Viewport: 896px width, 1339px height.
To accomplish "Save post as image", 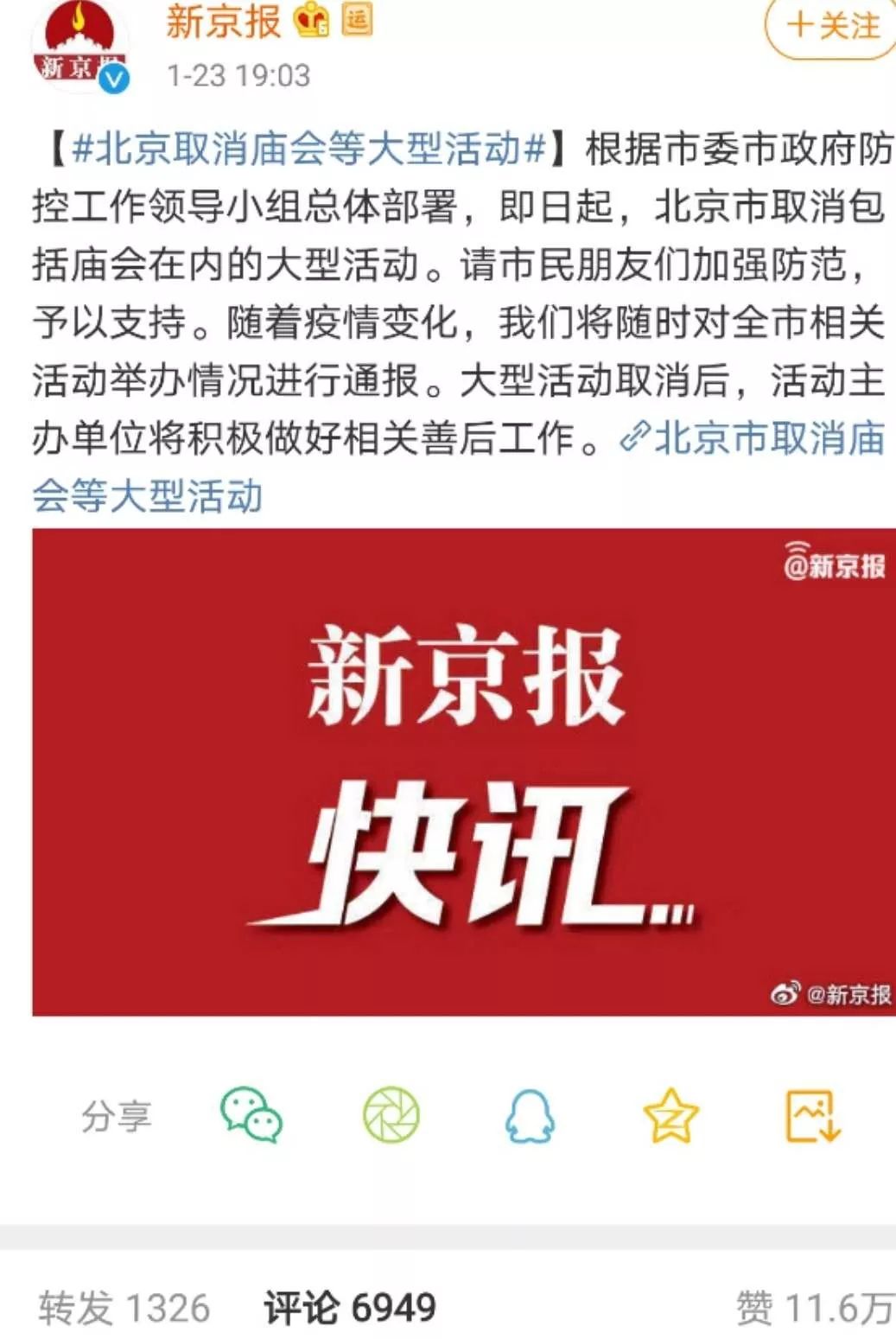I will 812,1115.
